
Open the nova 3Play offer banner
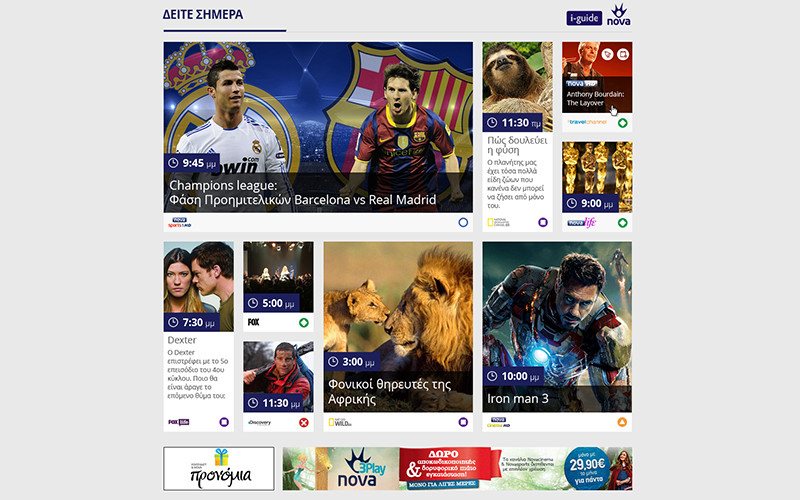(457, 468)
